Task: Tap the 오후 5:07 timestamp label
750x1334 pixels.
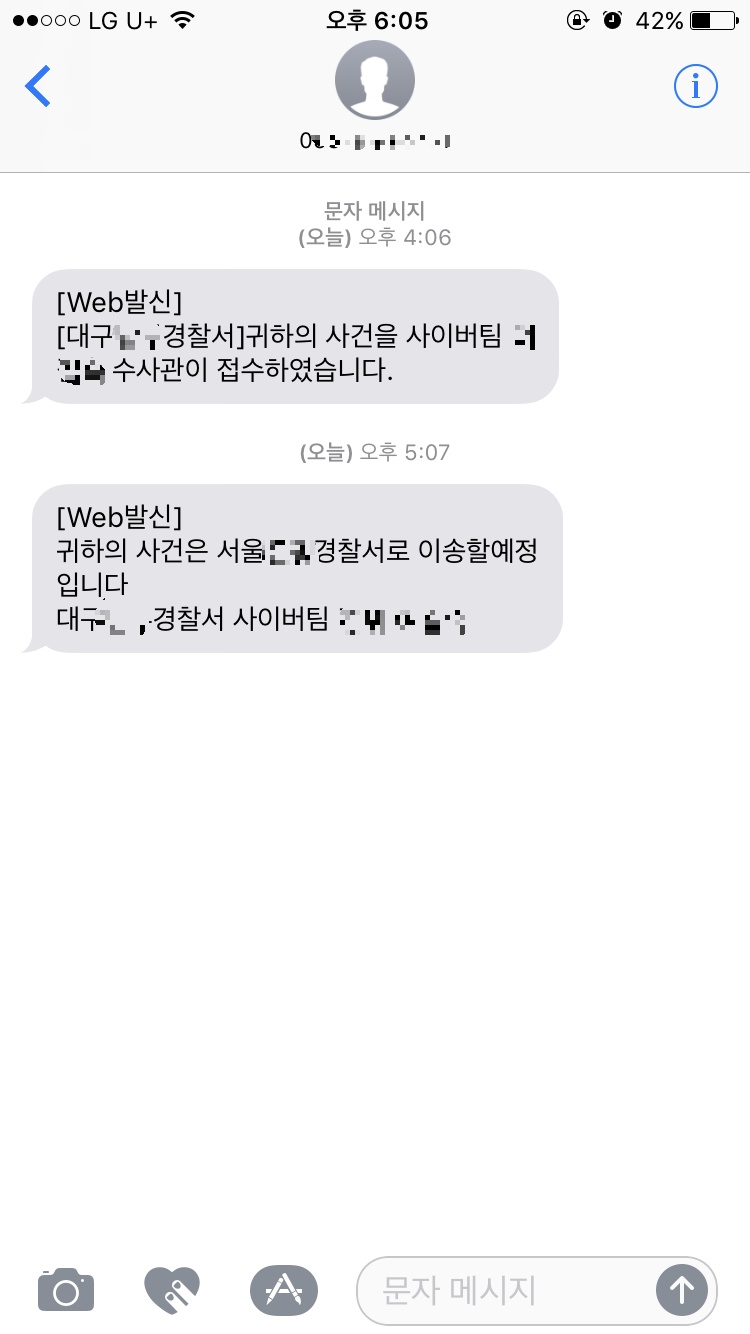Action: pyautogui.click(x=375, y=452)
